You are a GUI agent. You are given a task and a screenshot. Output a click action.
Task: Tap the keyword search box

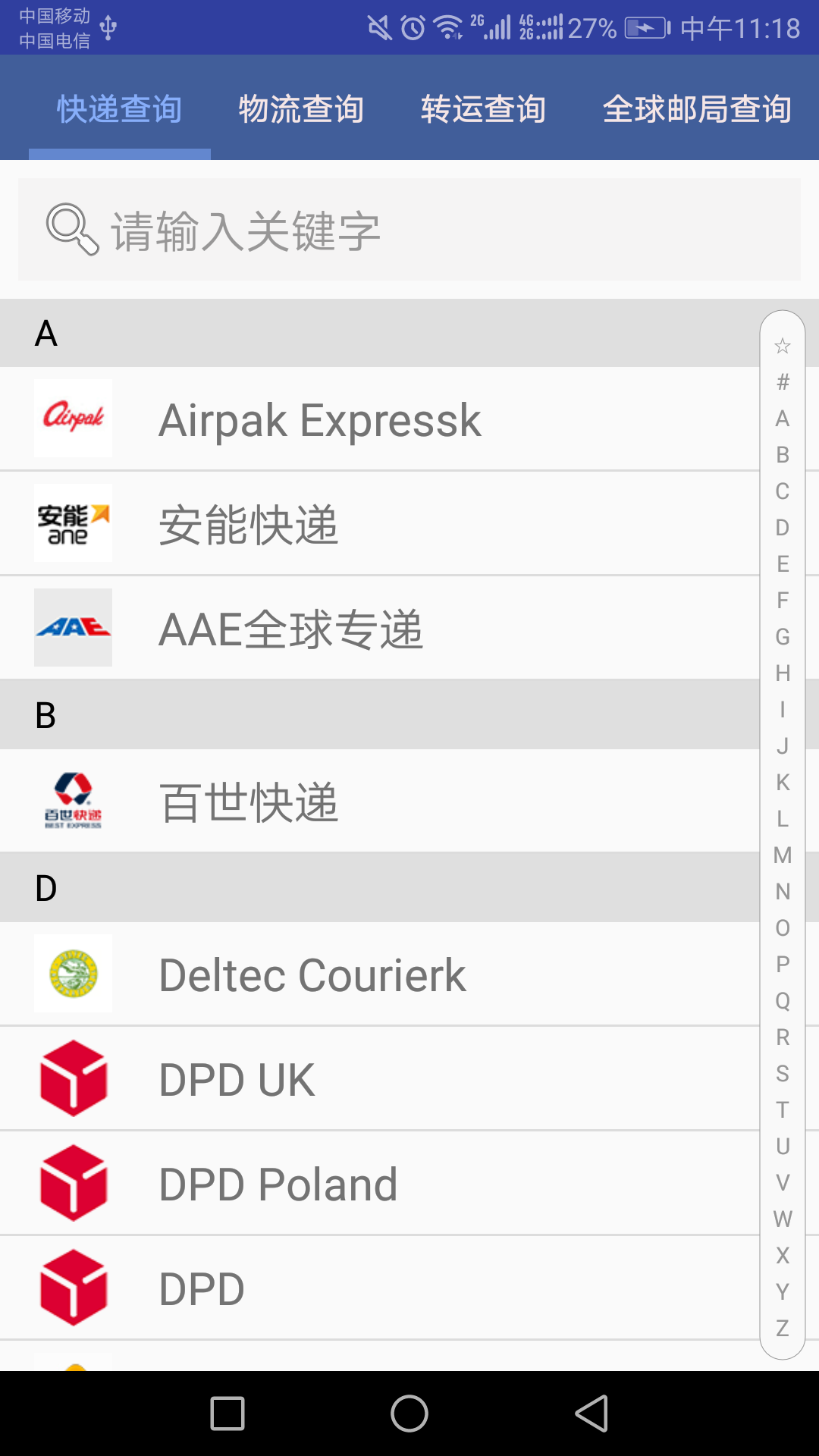coord(409,230)
